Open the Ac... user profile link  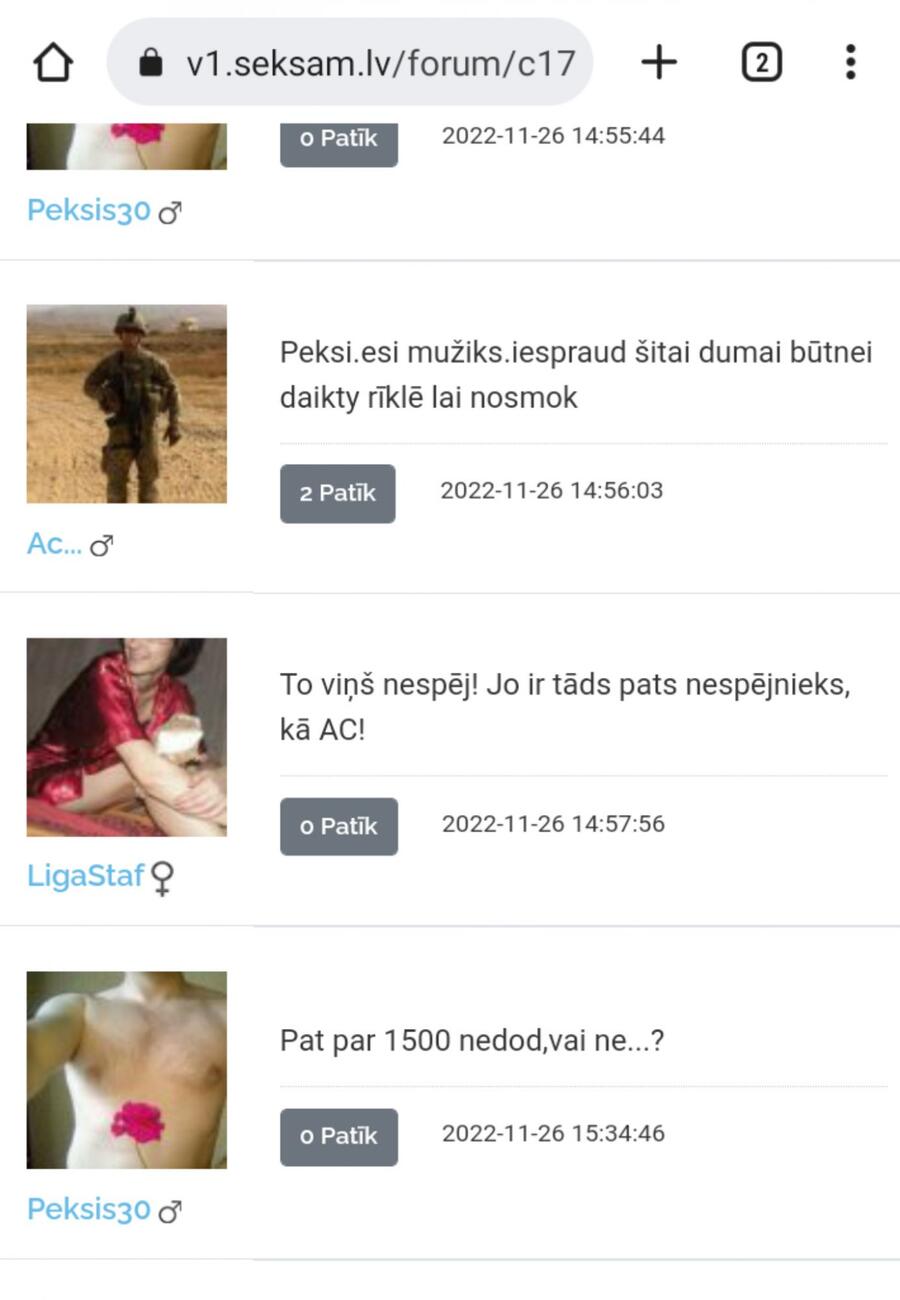pyautogui.click(x=54, y=544)
